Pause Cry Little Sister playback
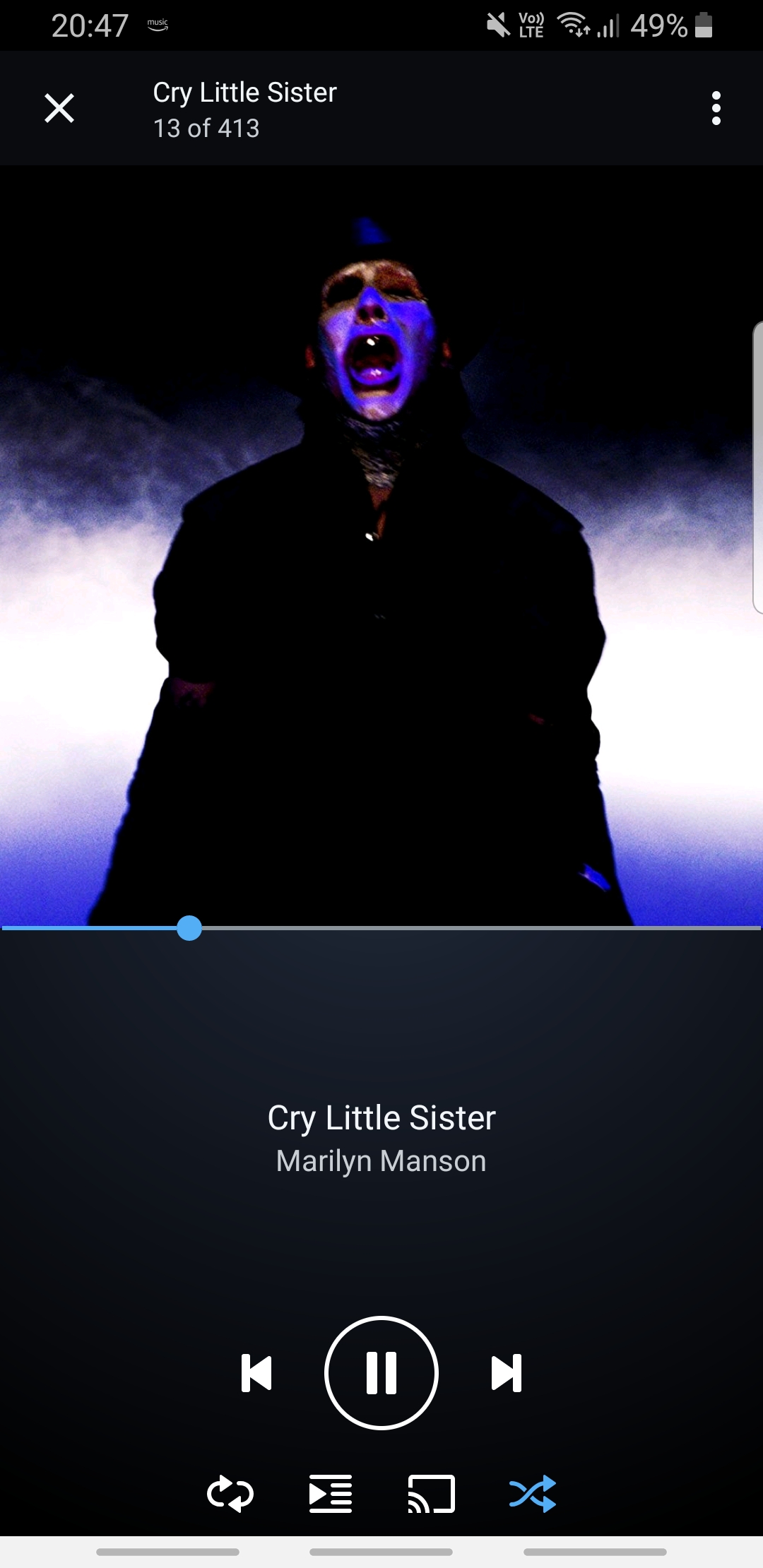The height and width of the screenshot is (1568, 763). pyautogui.click(x=381, y=1373)
